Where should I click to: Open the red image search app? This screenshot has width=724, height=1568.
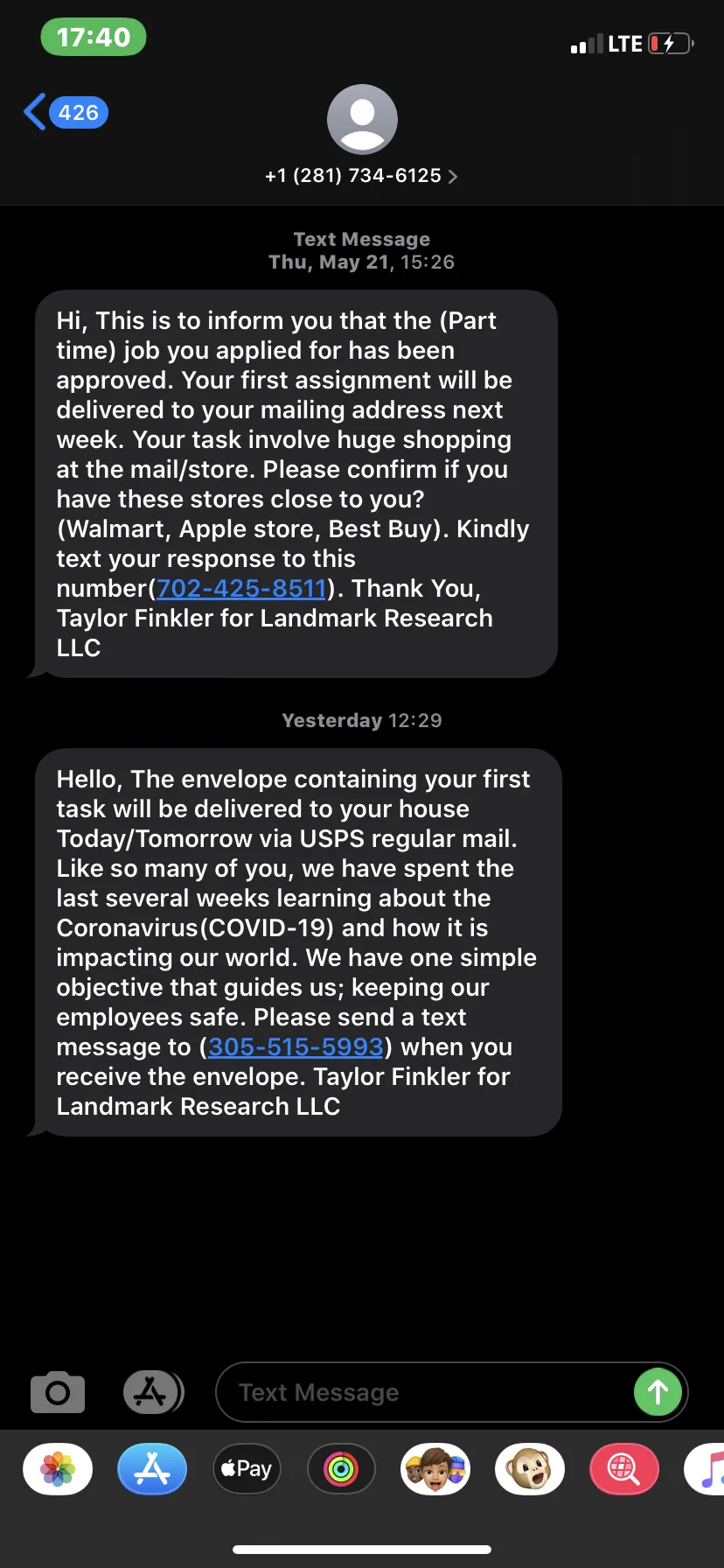click(x=624, y=1469)
